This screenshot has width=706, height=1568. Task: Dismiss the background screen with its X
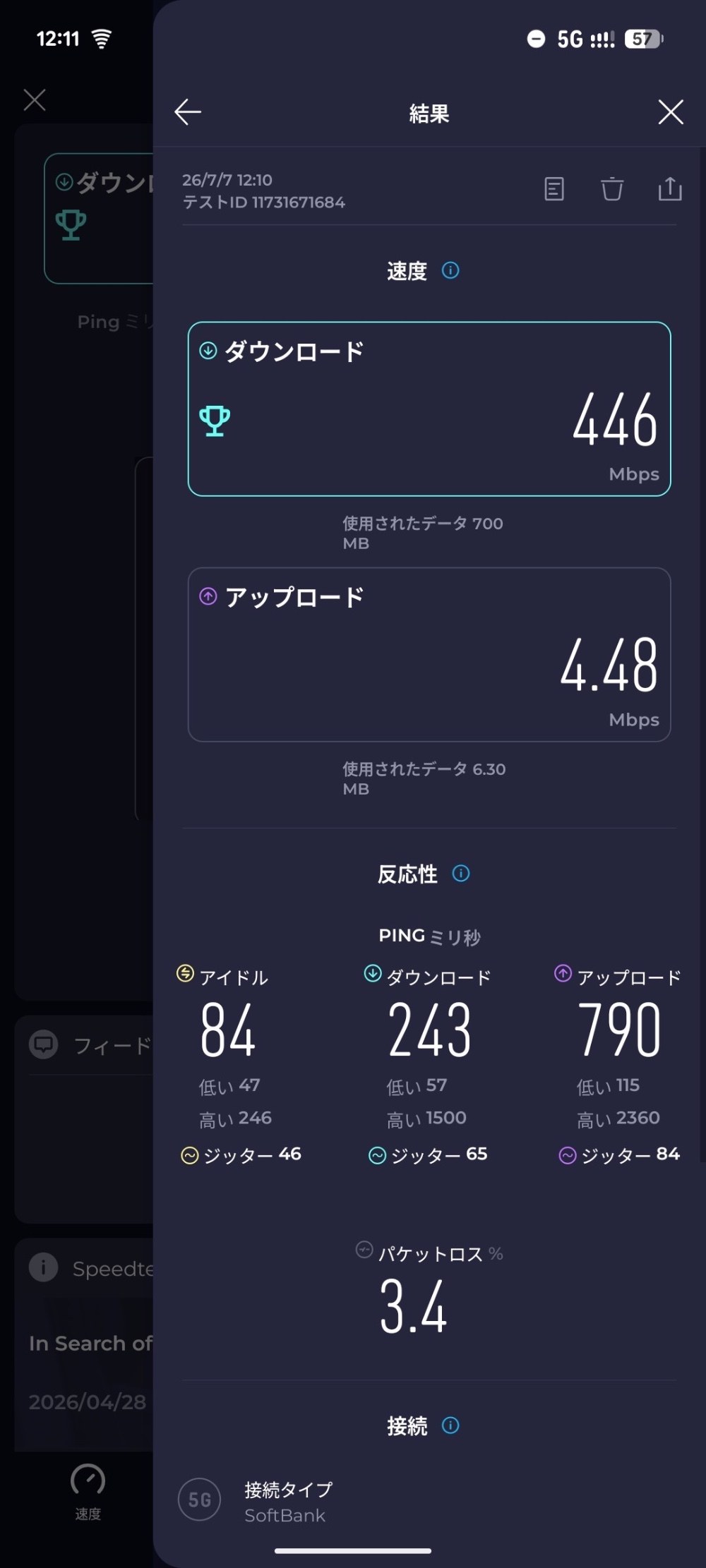pos(35,99)
